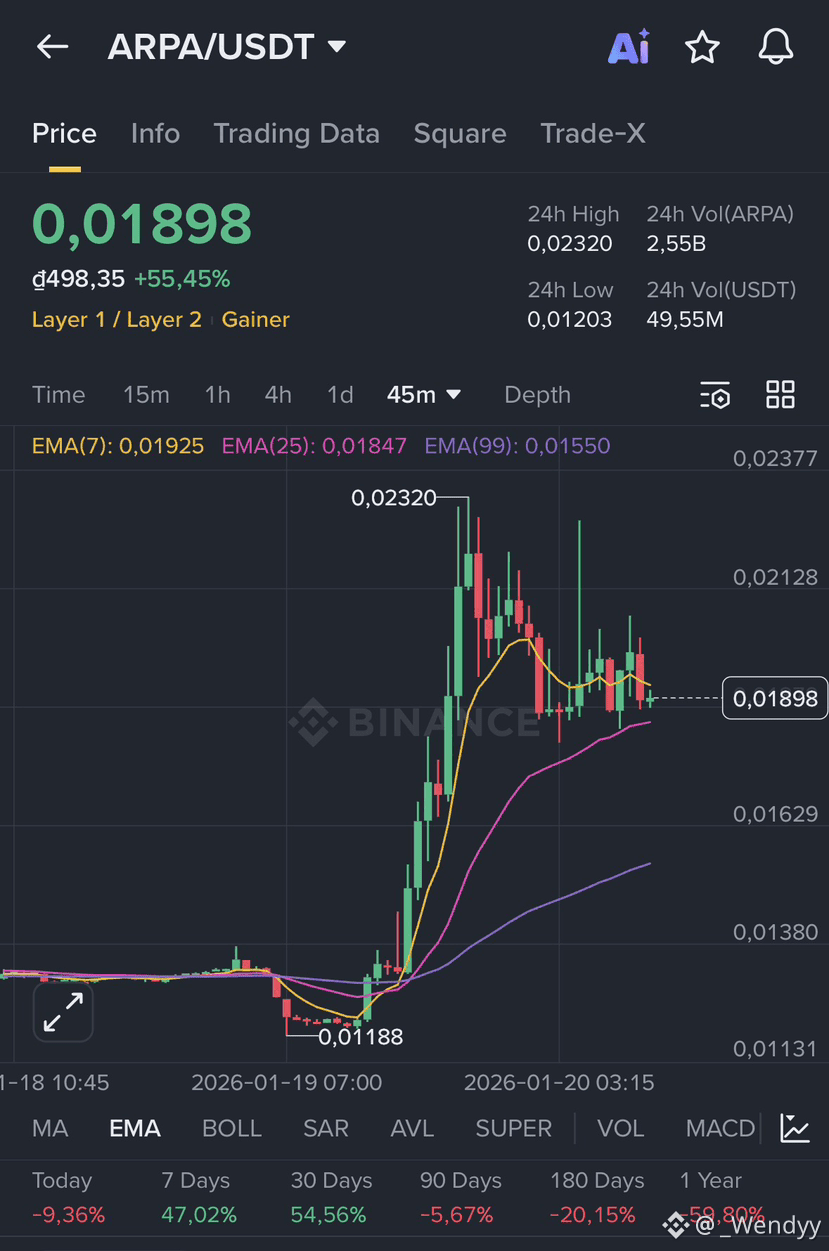Expand the chart to fullscreen
Image resolution: width=829 pixels, height=1251 pixels.
point(63,1013)
